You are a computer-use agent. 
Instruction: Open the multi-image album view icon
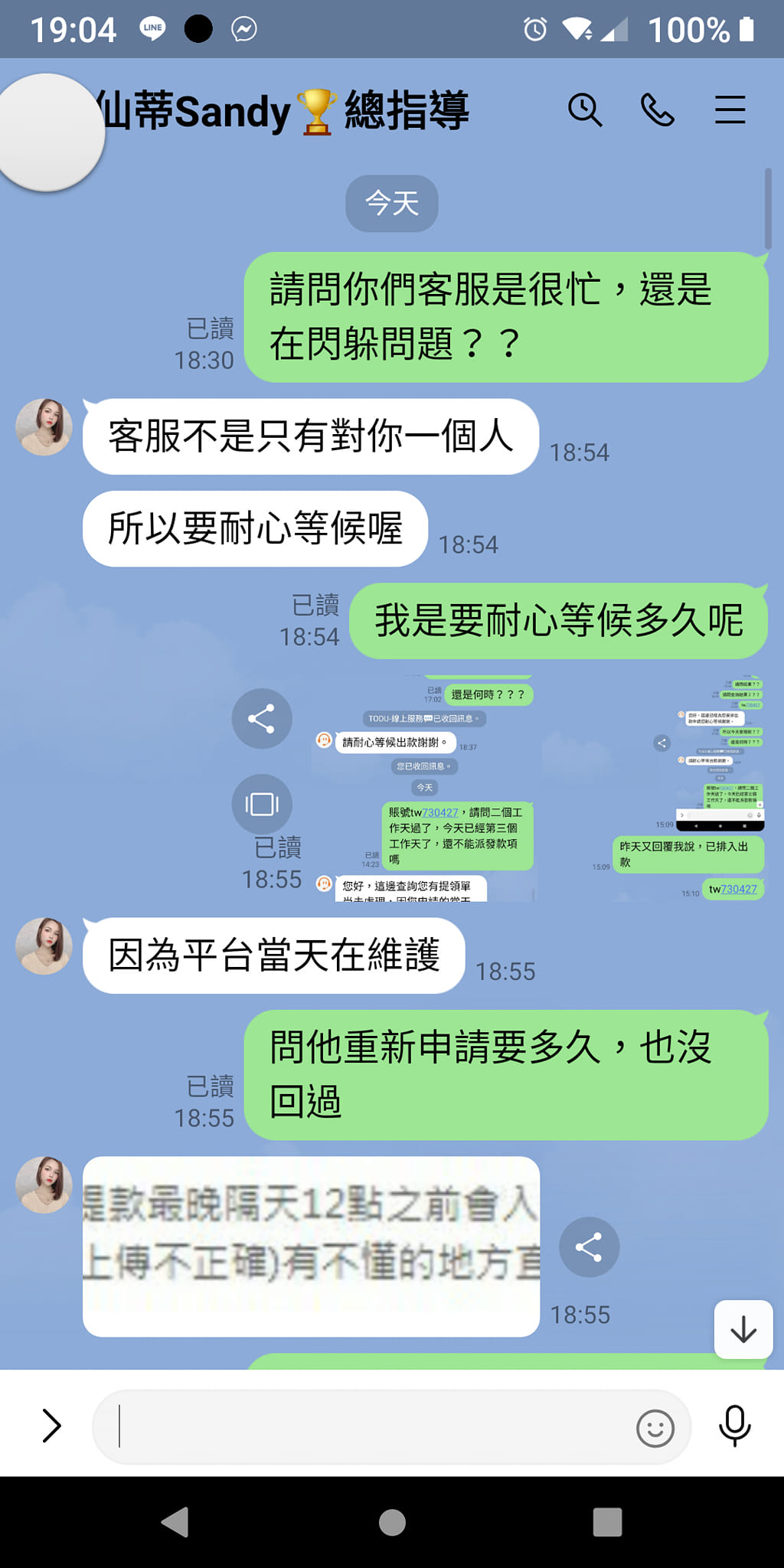(x=262, y=805)
